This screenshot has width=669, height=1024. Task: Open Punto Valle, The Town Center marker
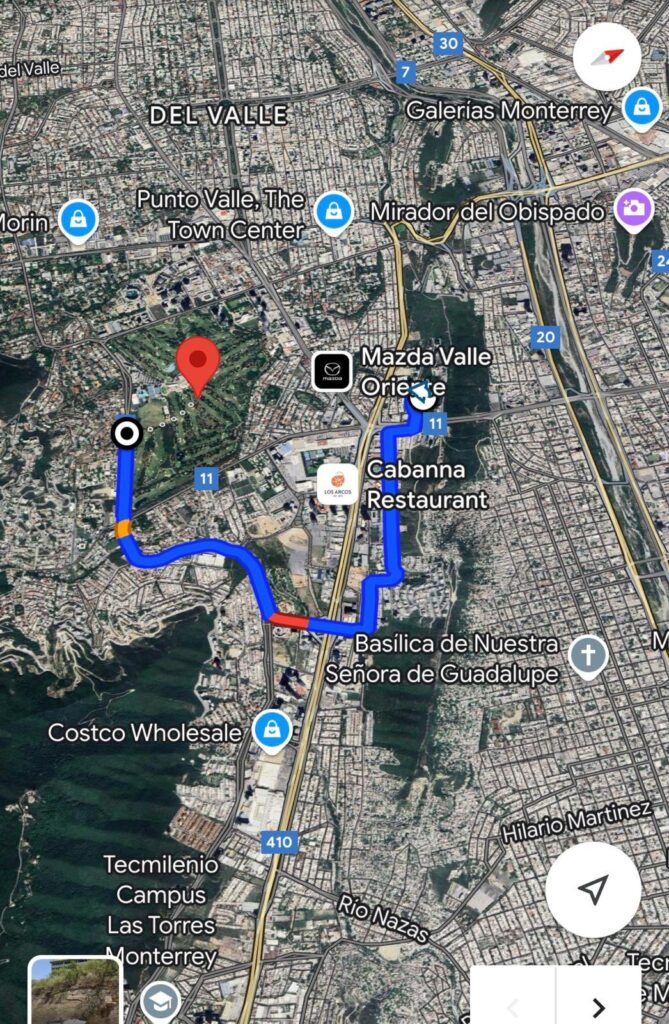point(334,212)
